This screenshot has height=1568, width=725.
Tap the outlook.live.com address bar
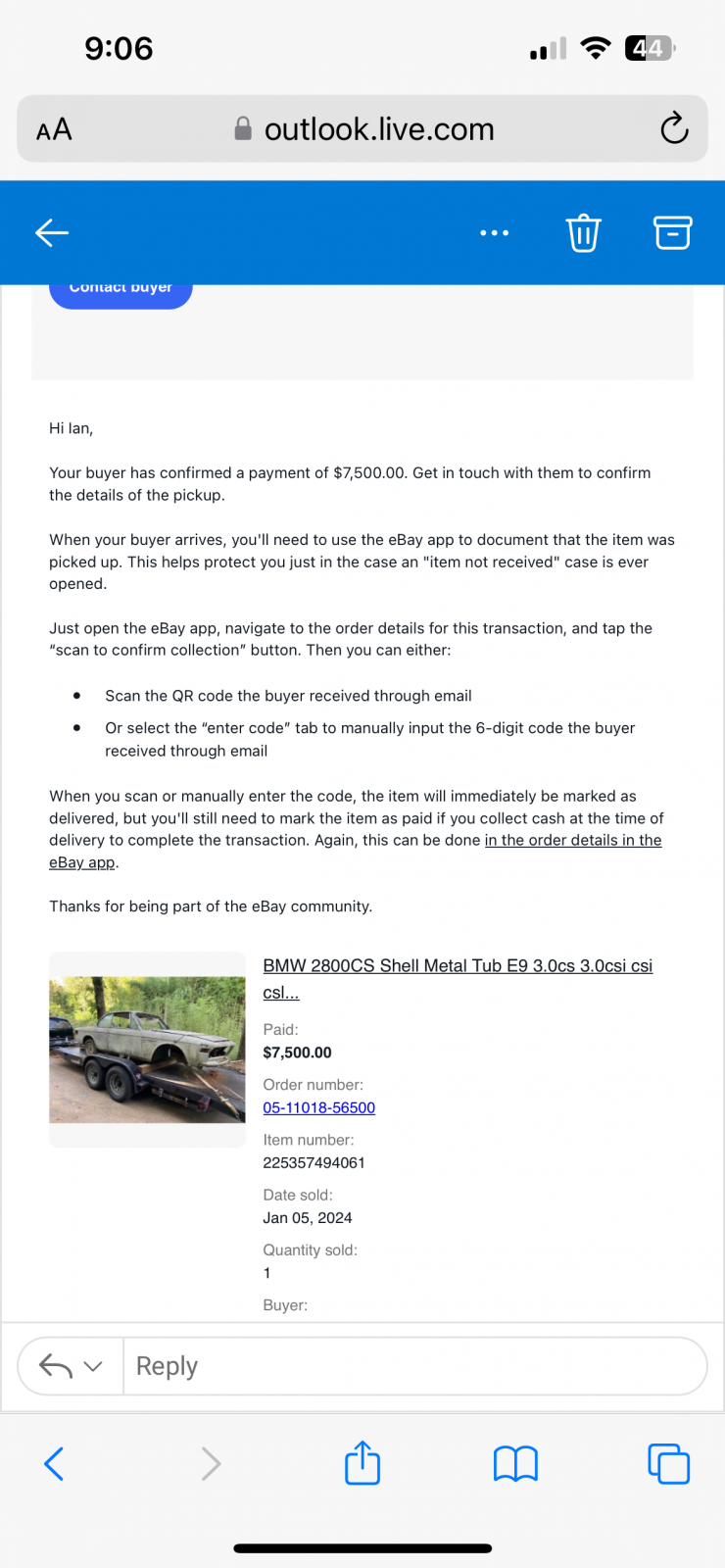(x=362, y=128)
